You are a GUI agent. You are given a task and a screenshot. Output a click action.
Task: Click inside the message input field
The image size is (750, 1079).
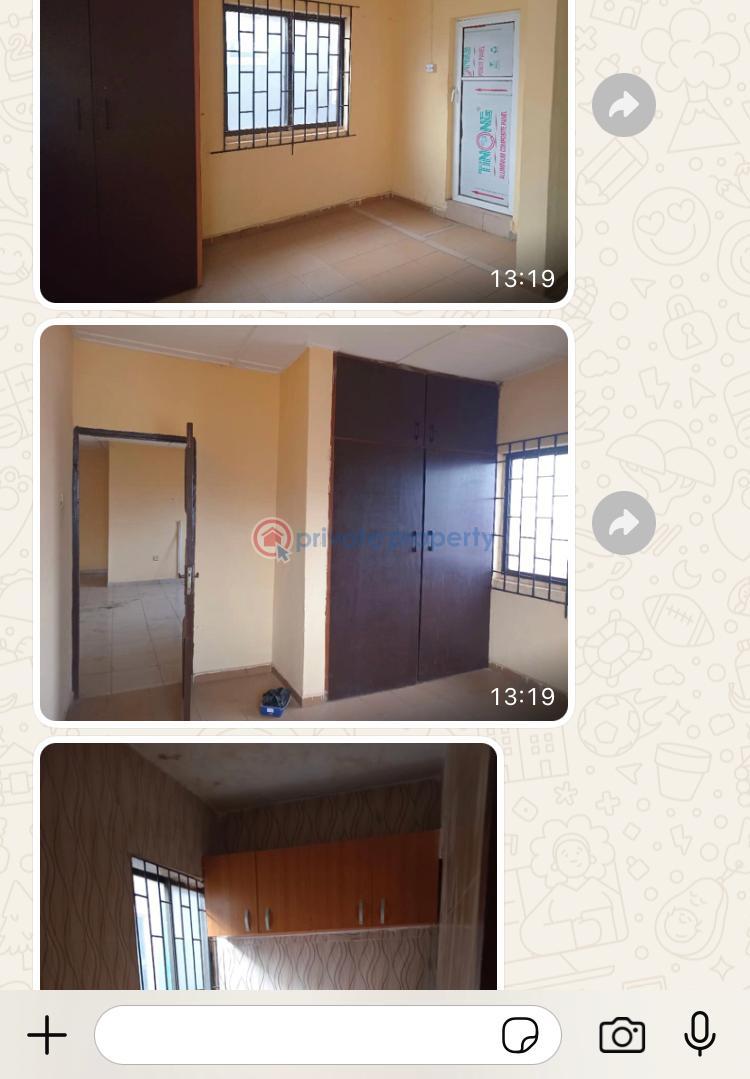(300, 1035)
